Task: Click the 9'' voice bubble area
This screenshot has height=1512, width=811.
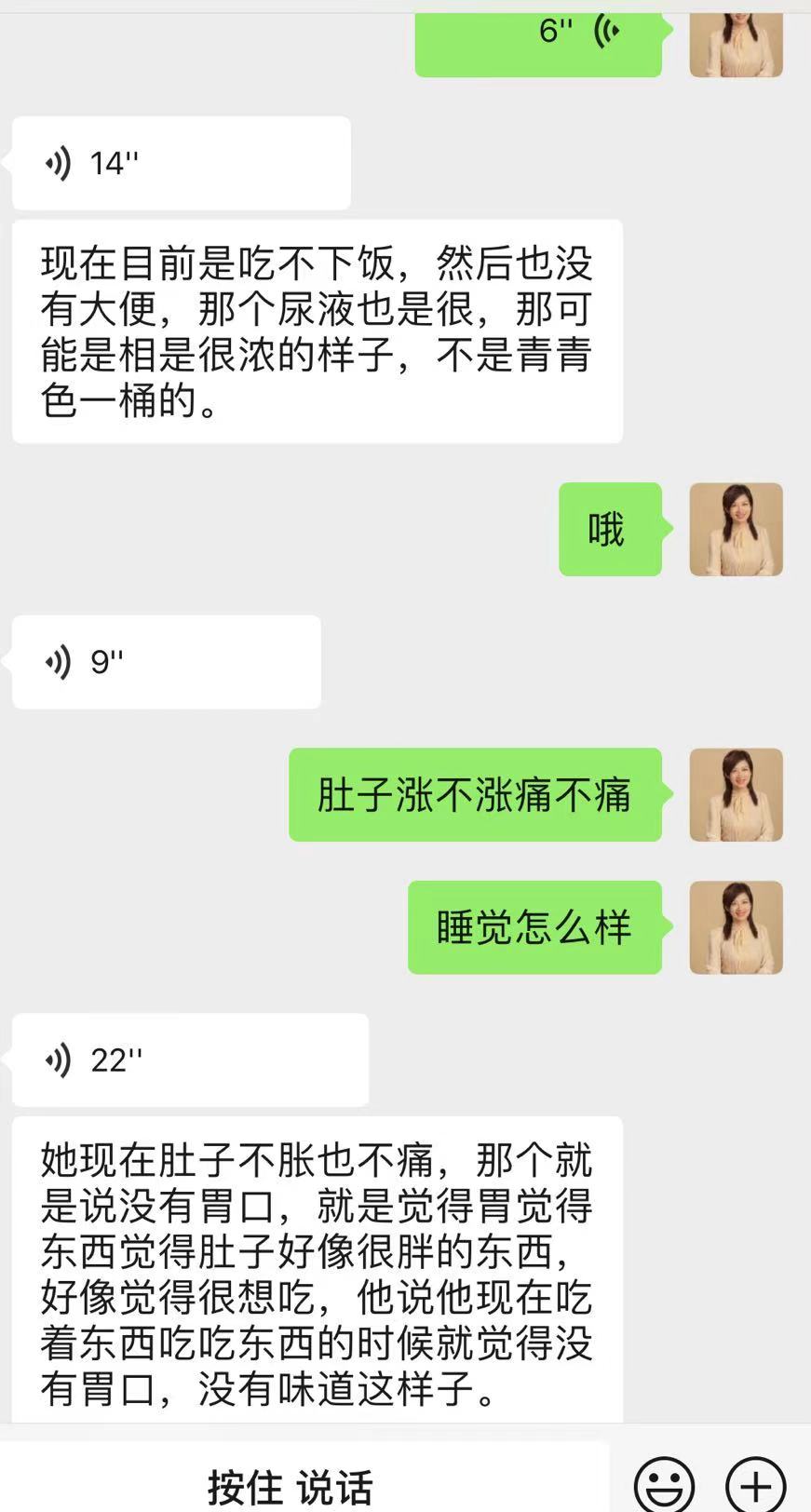Action: [x=166, y=661]
